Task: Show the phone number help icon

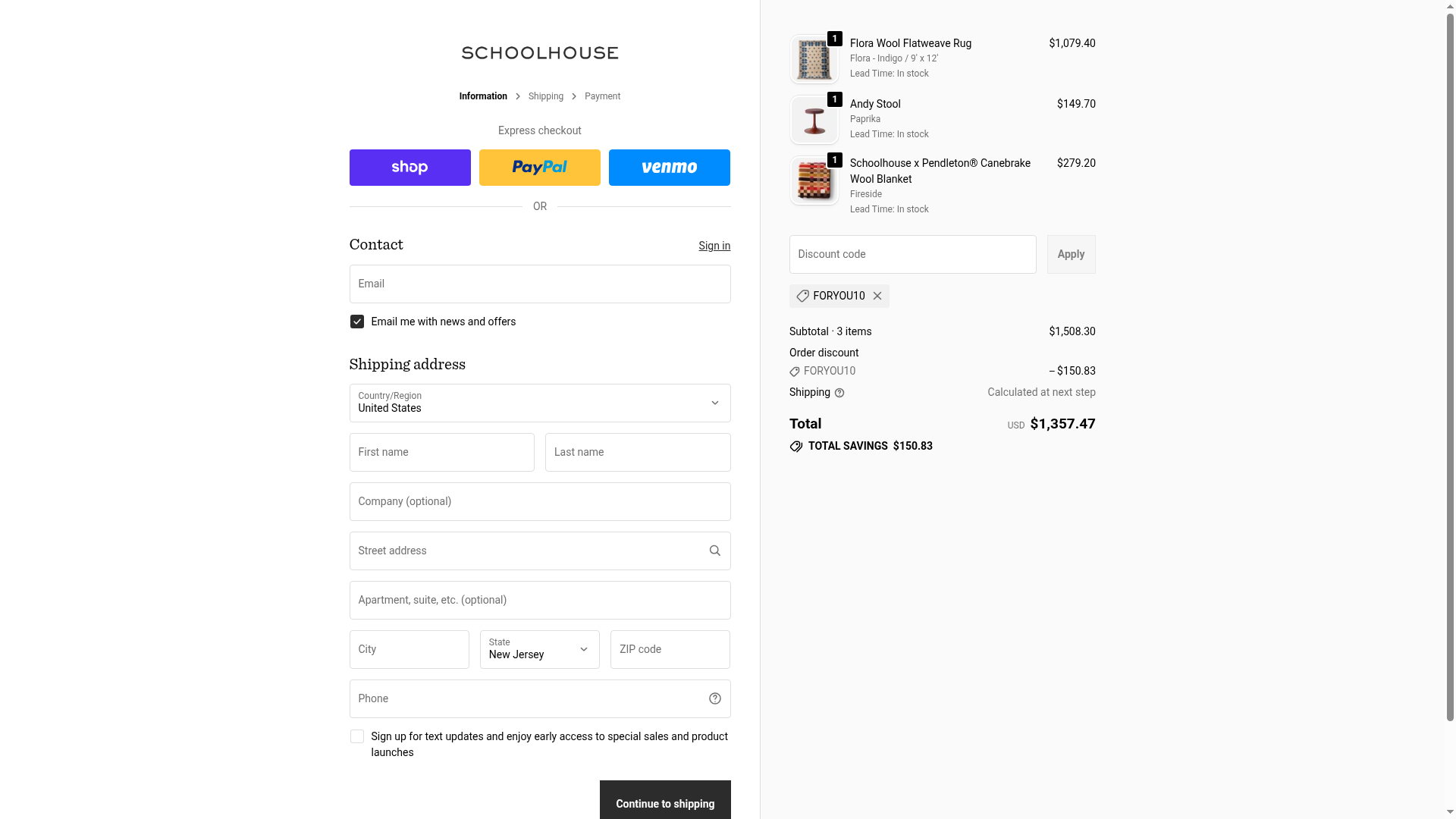Action: click(x=714, y=699)
